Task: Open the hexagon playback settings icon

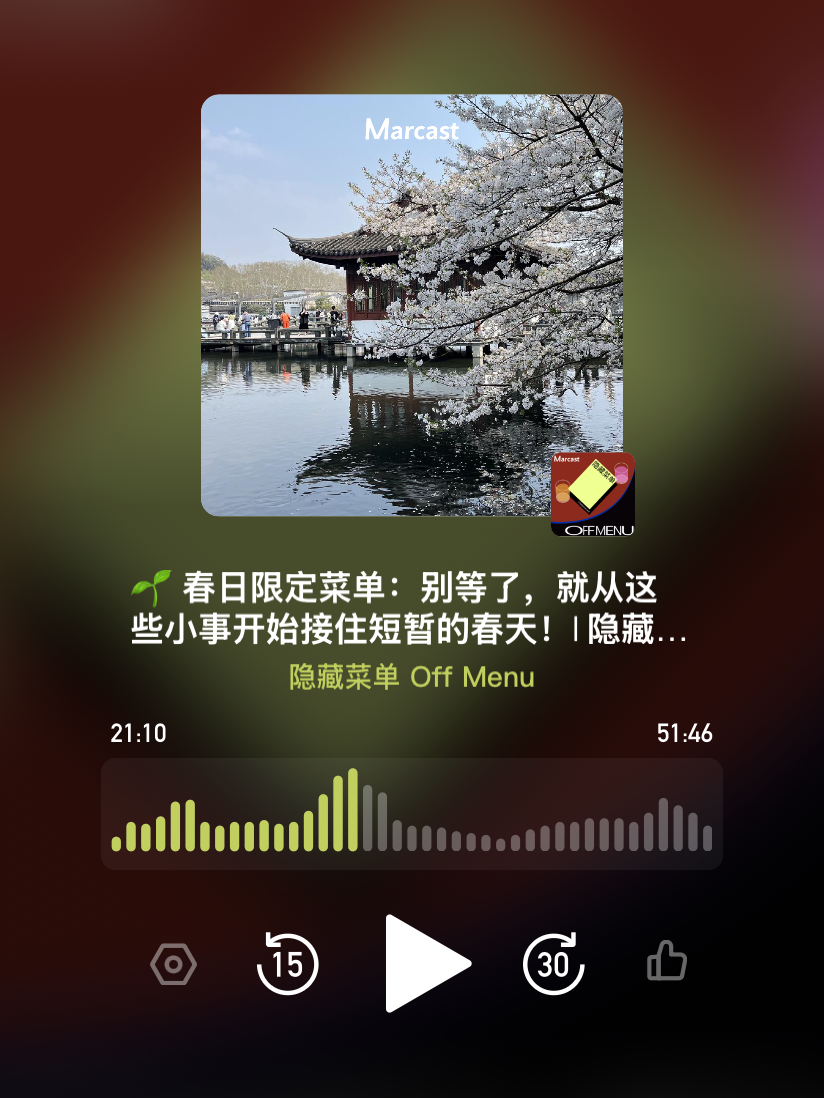Action: click(173, 965)
